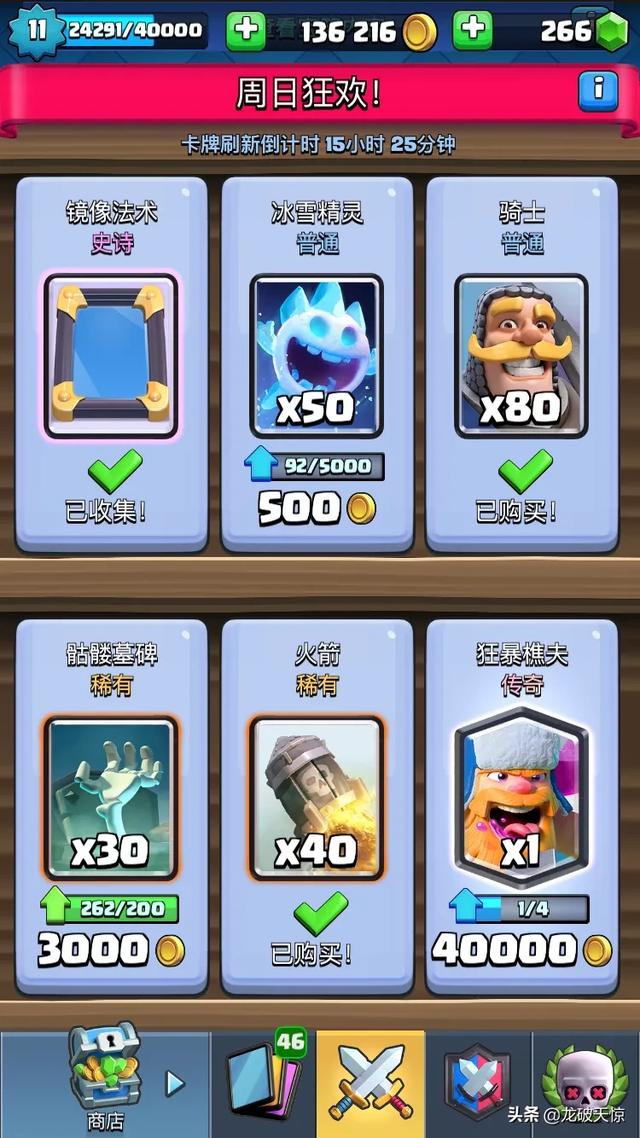Screen dimensions: 640x1138
Task: Open the info button on 周日狂欢 banner
Action: [x=598, y=91]
